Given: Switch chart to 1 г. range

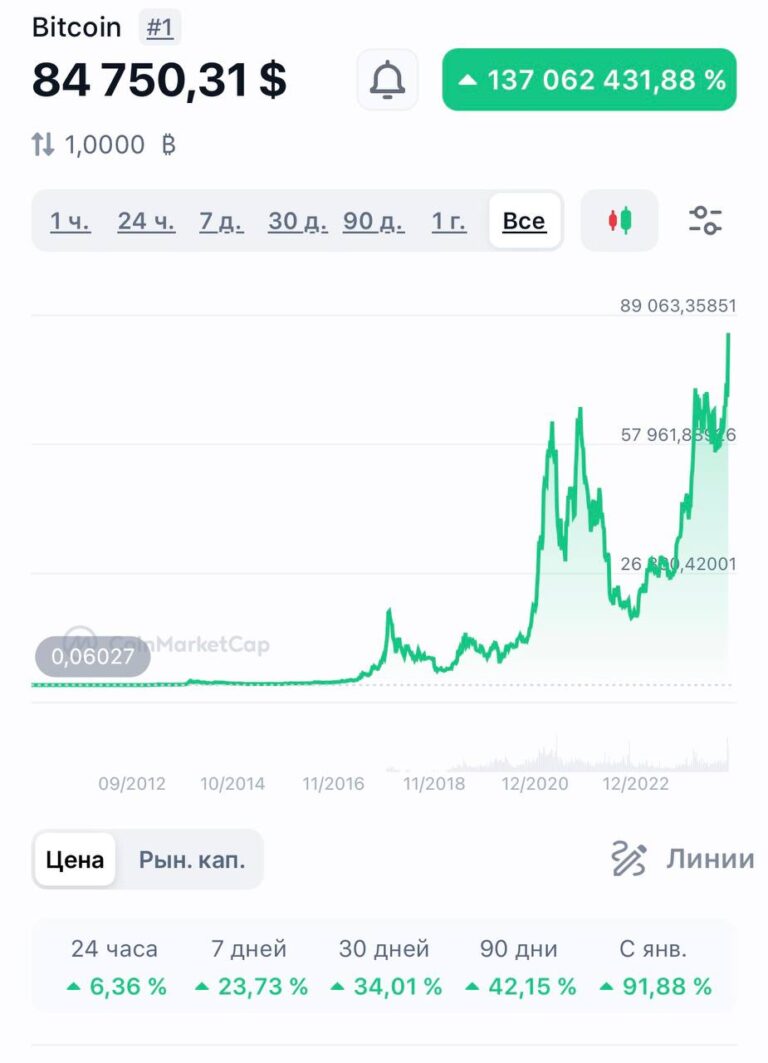Looking at the screenshot, I should point(449,221).
